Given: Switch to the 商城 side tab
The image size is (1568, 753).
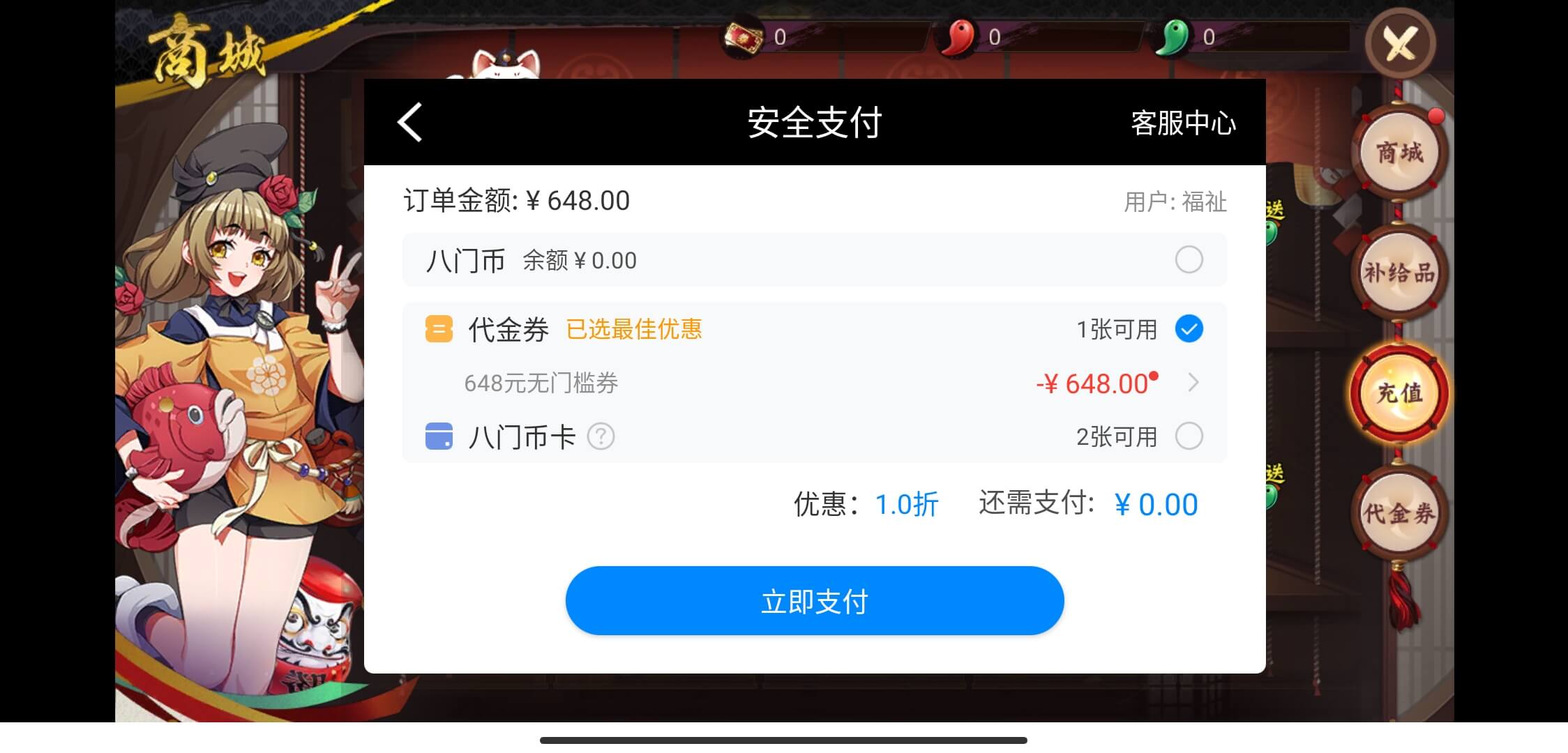Looking at the screenshot, I should point(1399,153).
